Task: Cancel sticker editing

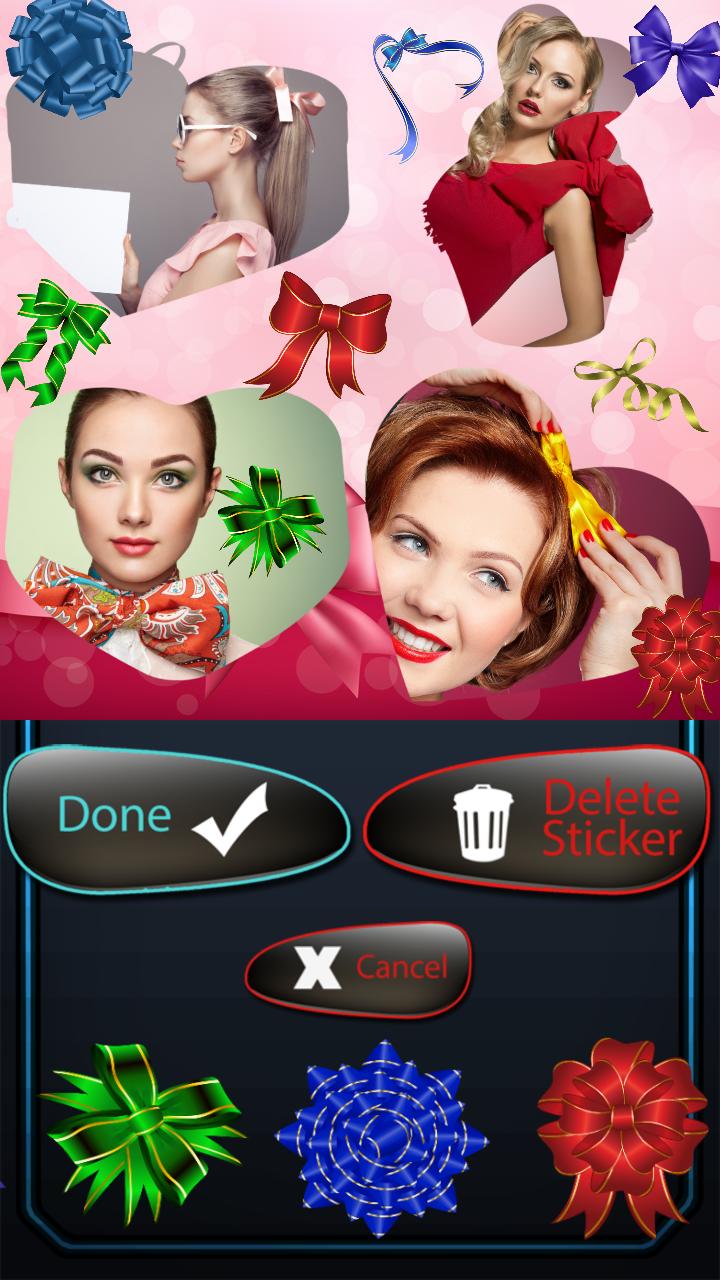Action: [x=358, y=968]
